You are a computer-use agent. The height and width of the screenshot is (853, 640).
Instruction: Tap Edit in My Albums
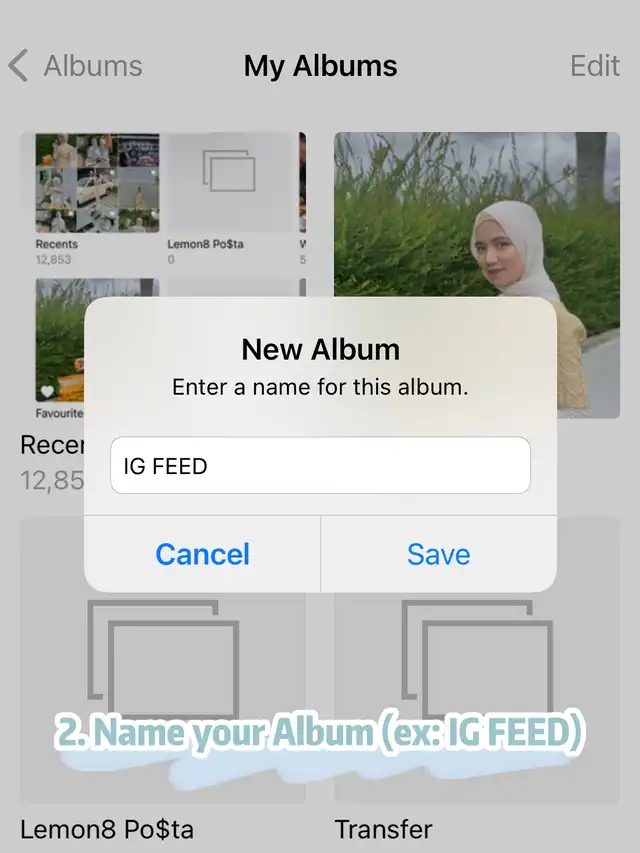coord(594,66)
